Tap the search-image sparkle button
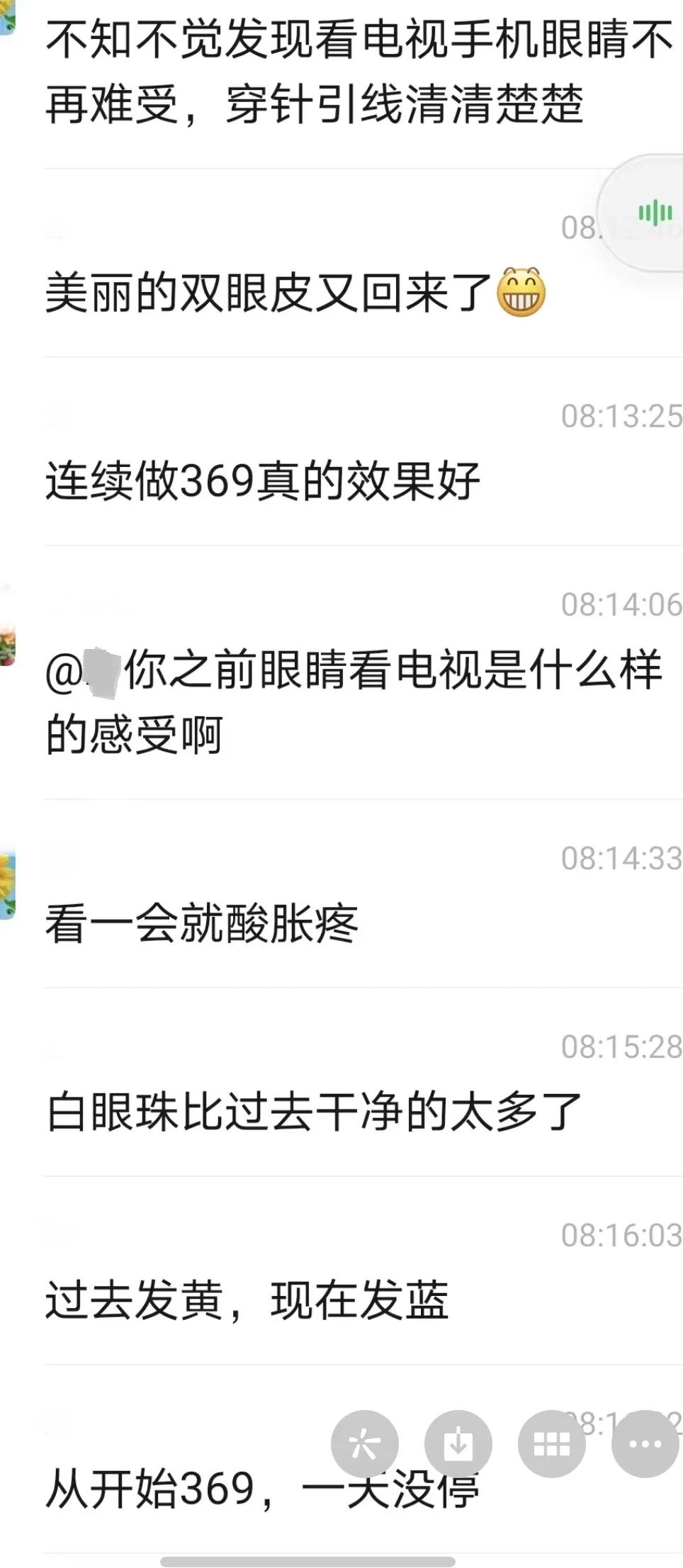Viewport: 683px width, 1568px height. coord(364,1443)
